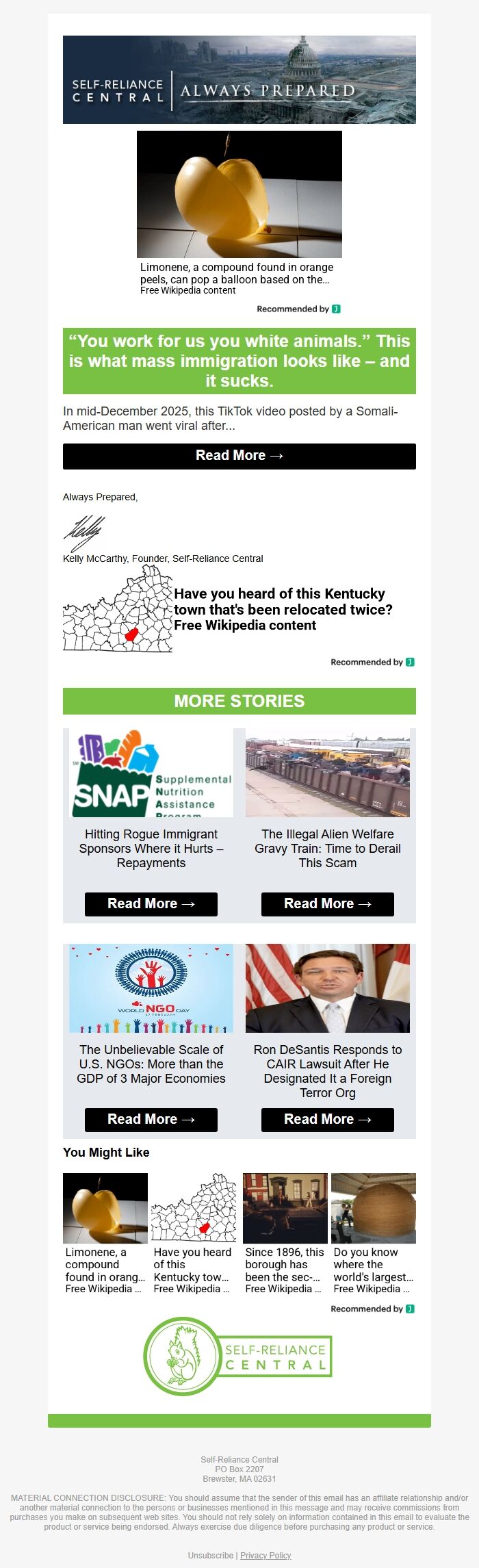Viewport: 479px width, 1568px height.
Task: Open the Kentucky town relocated twice article
Action: pyautogui.click(x=283, y=609)
